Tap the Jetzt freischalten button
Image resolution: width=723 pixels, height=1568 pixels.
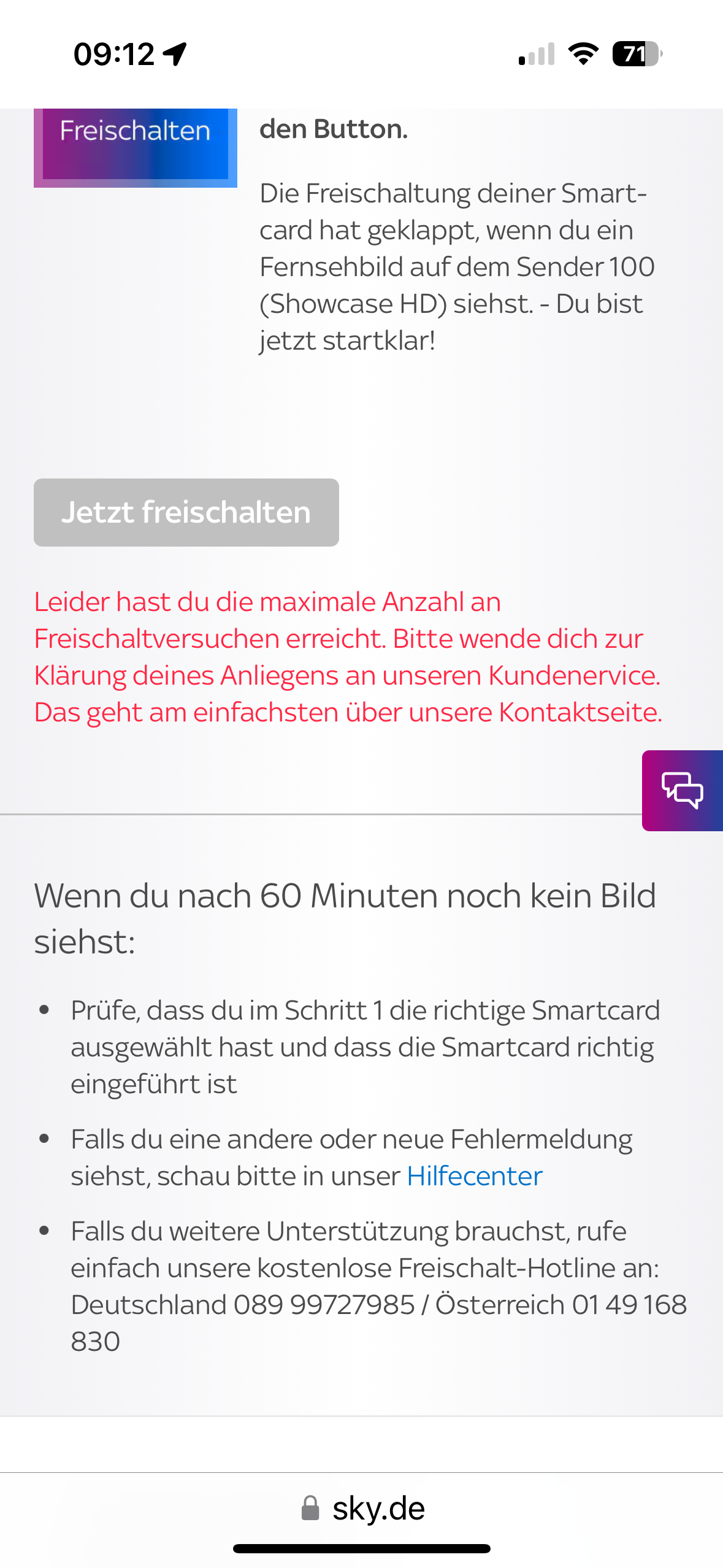tap(186, 512)
